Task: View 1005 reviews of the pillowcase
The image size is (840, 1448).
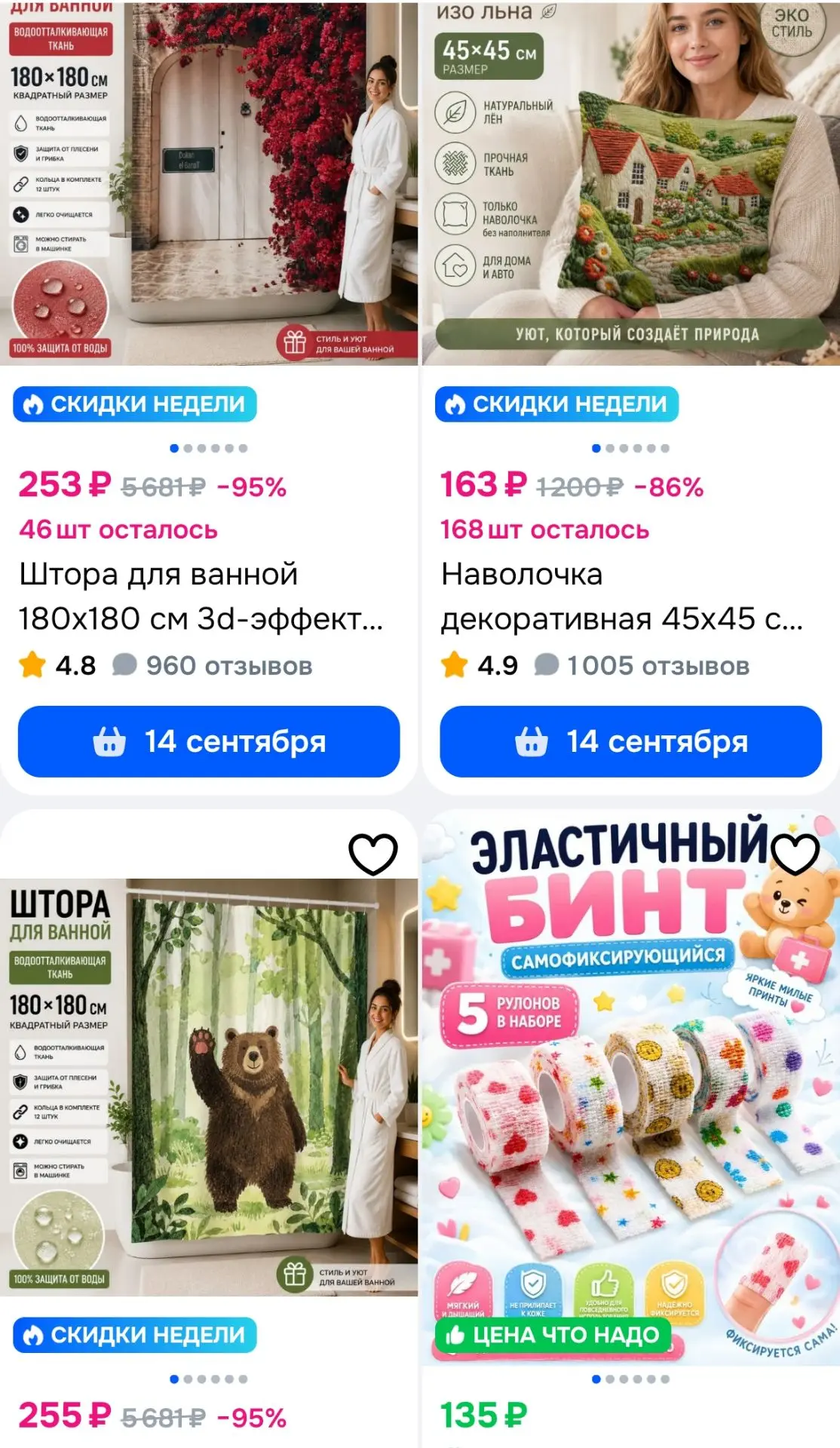Action: [x=642, y=666]
